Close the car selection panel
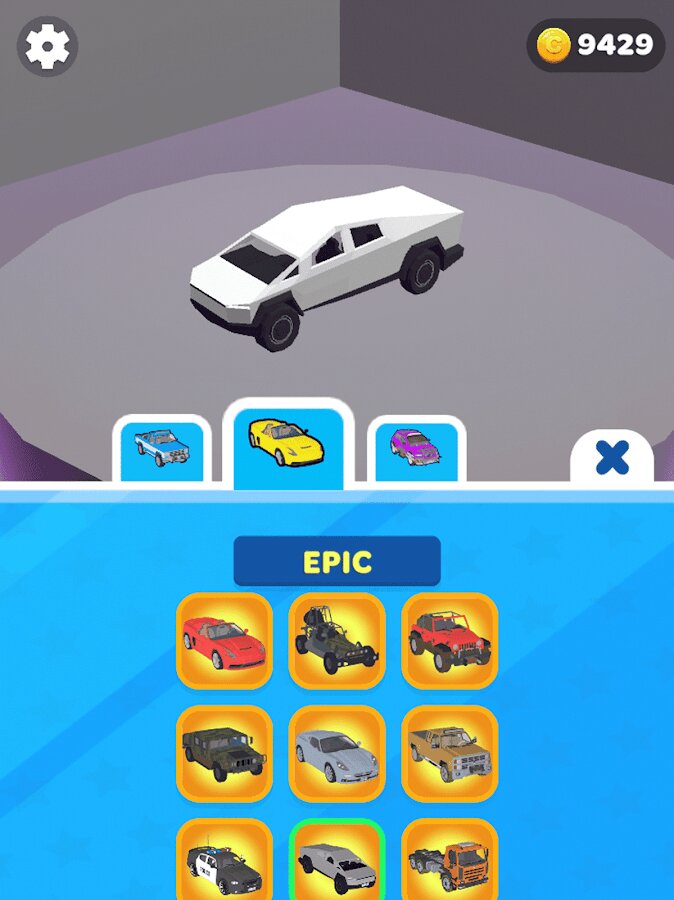 612,458
